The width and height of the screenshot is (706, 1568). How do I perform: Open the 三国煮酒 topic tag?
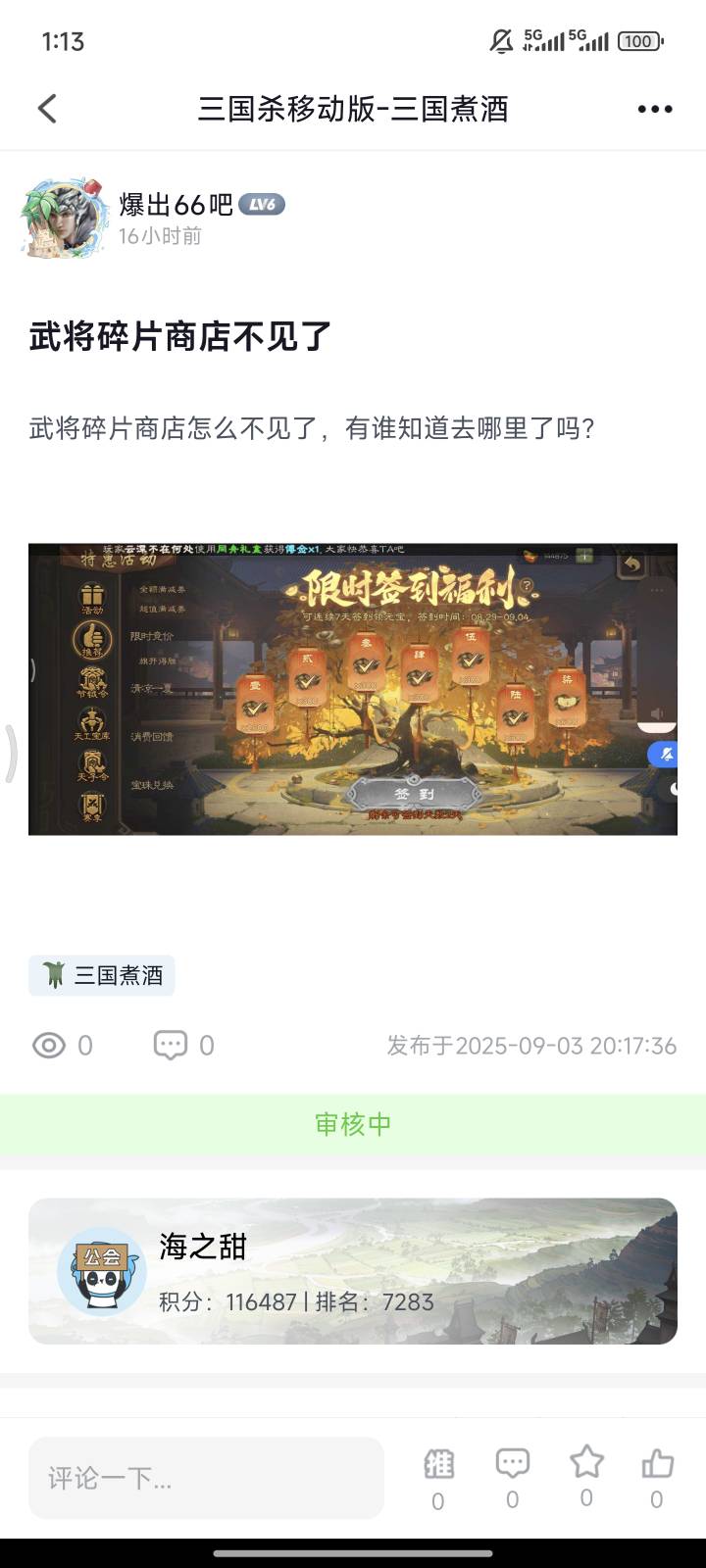pos(102,975)
